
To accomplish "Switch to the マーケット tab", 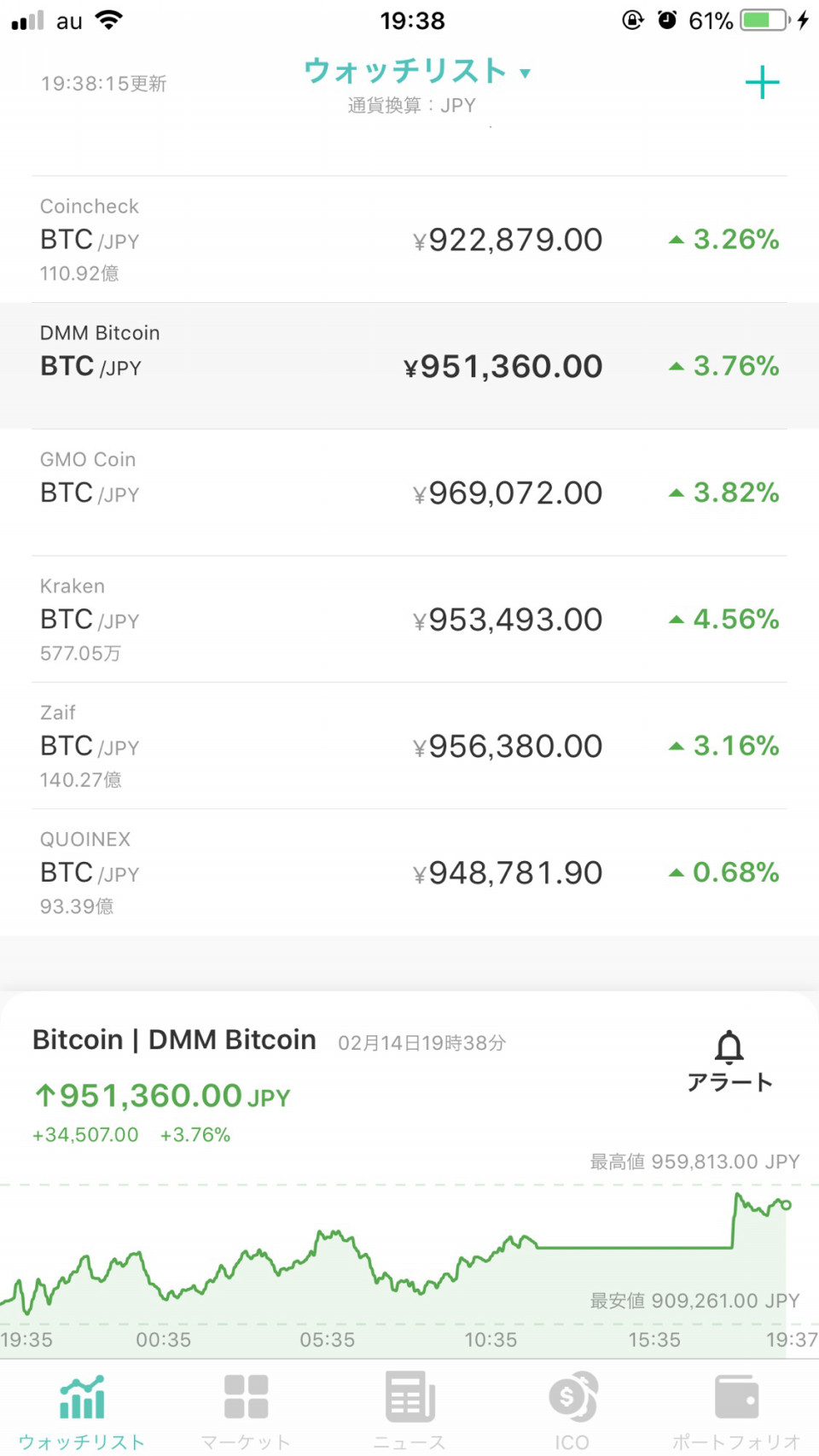I will tap(246, 1411).
